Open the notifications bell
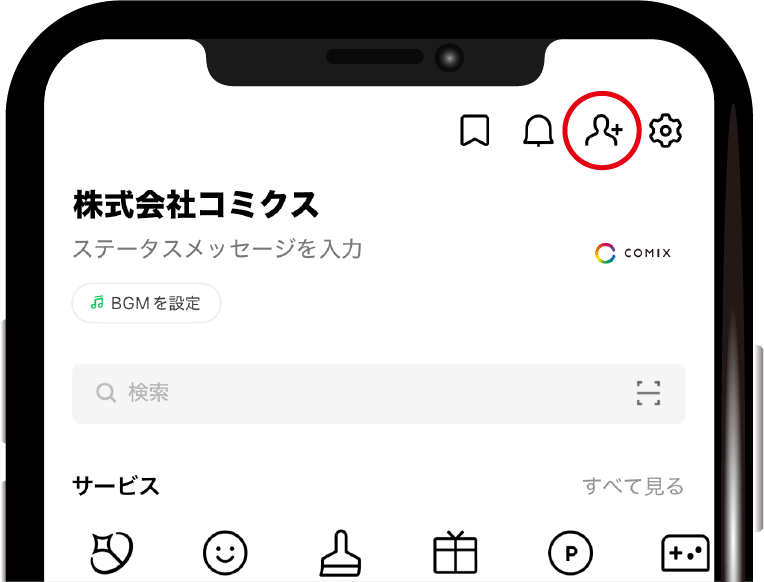Screen dimensions: 764x582 (x=539, y=131)
